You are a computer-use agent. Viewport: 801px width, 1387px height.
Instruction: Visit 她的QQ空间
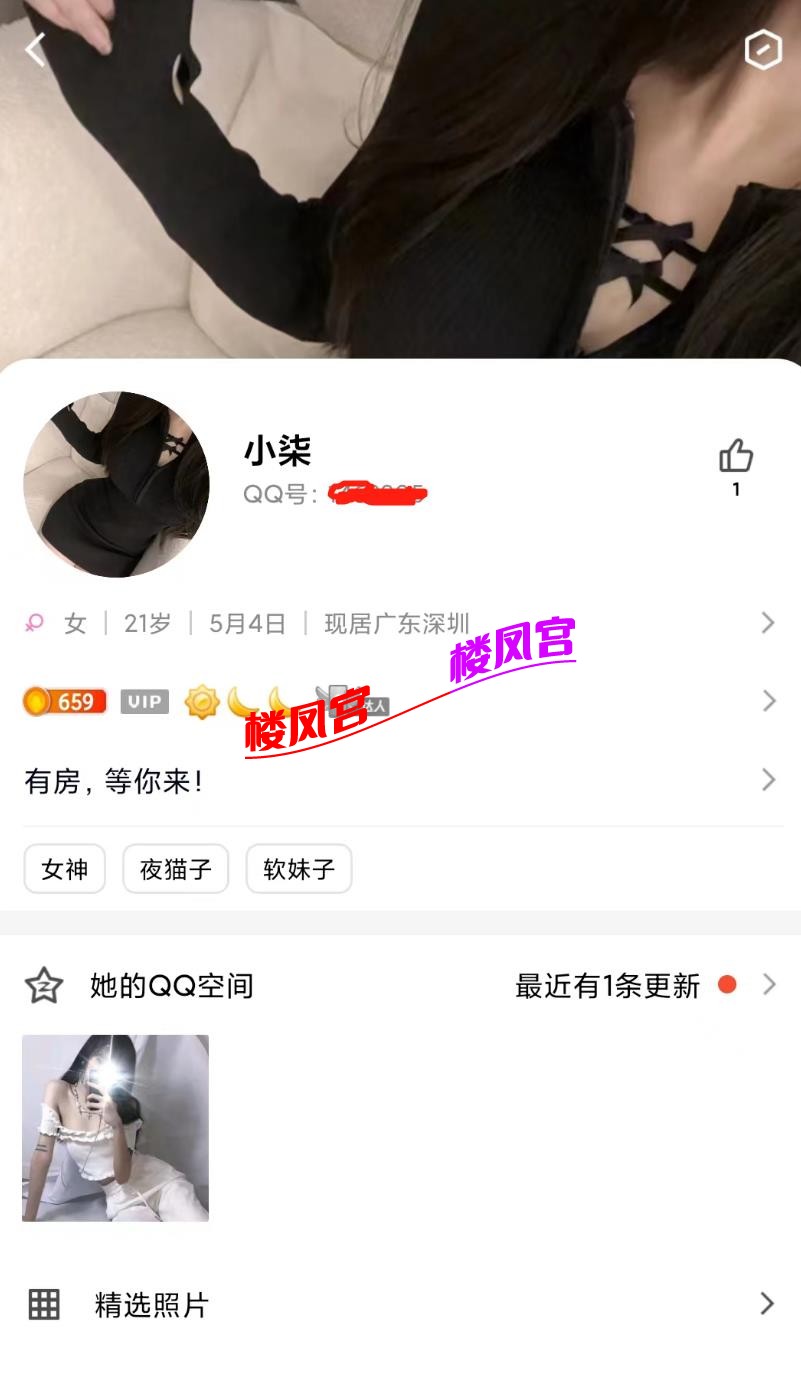click(x=169, y=986)
